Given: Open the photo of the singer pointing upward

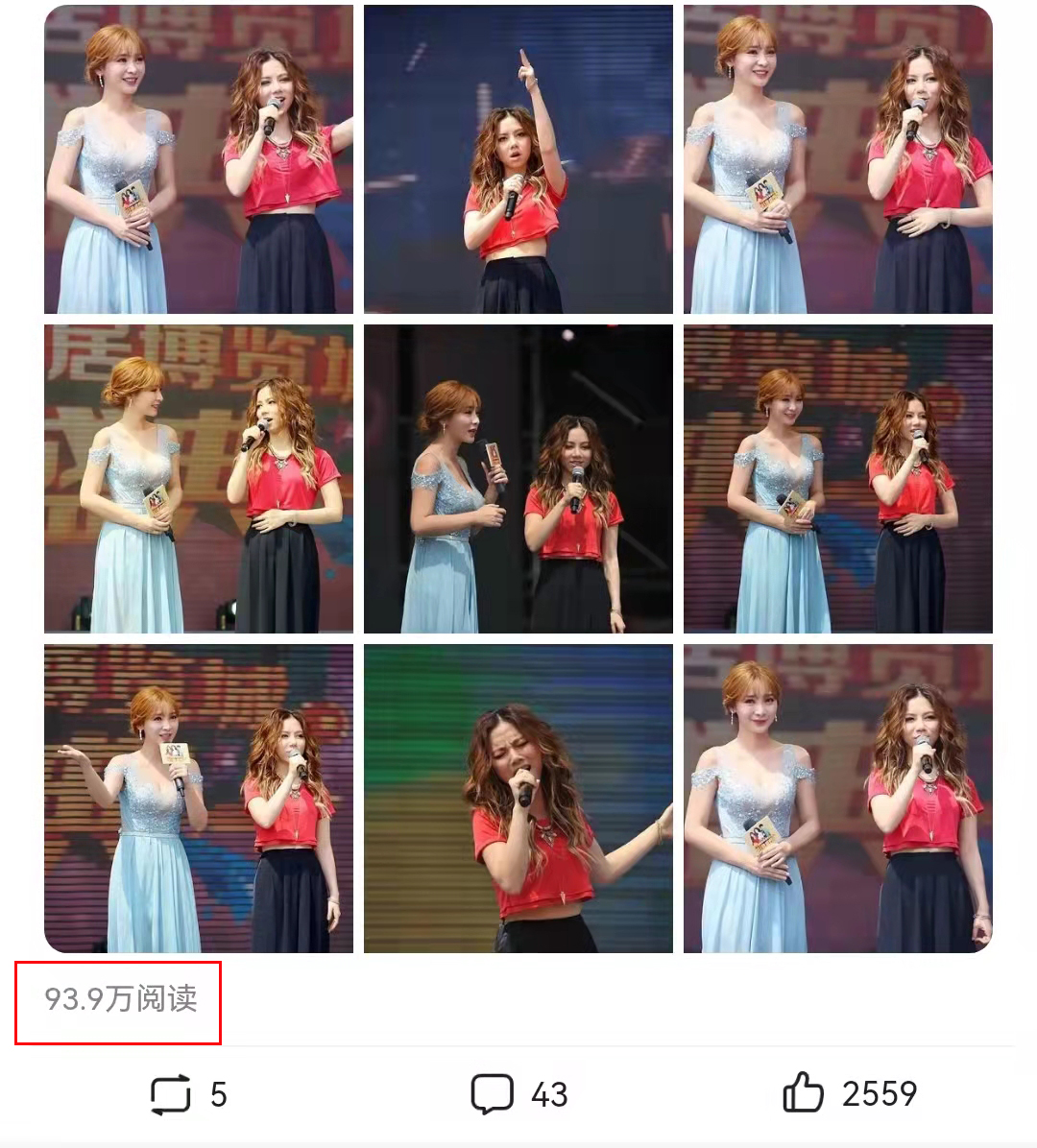Looking at the screenshot, I should tap(518, 159).
